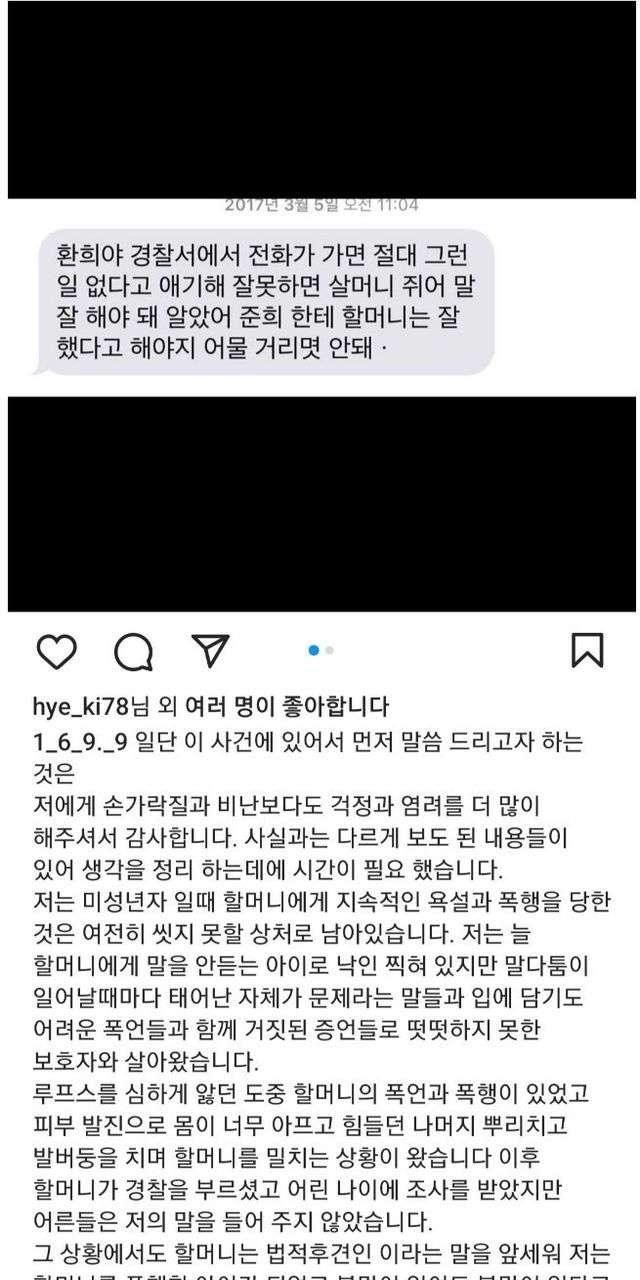This screenshot has height=1280, width=640.
Task: Like this post with the heart icon
Action: point(56,651)
